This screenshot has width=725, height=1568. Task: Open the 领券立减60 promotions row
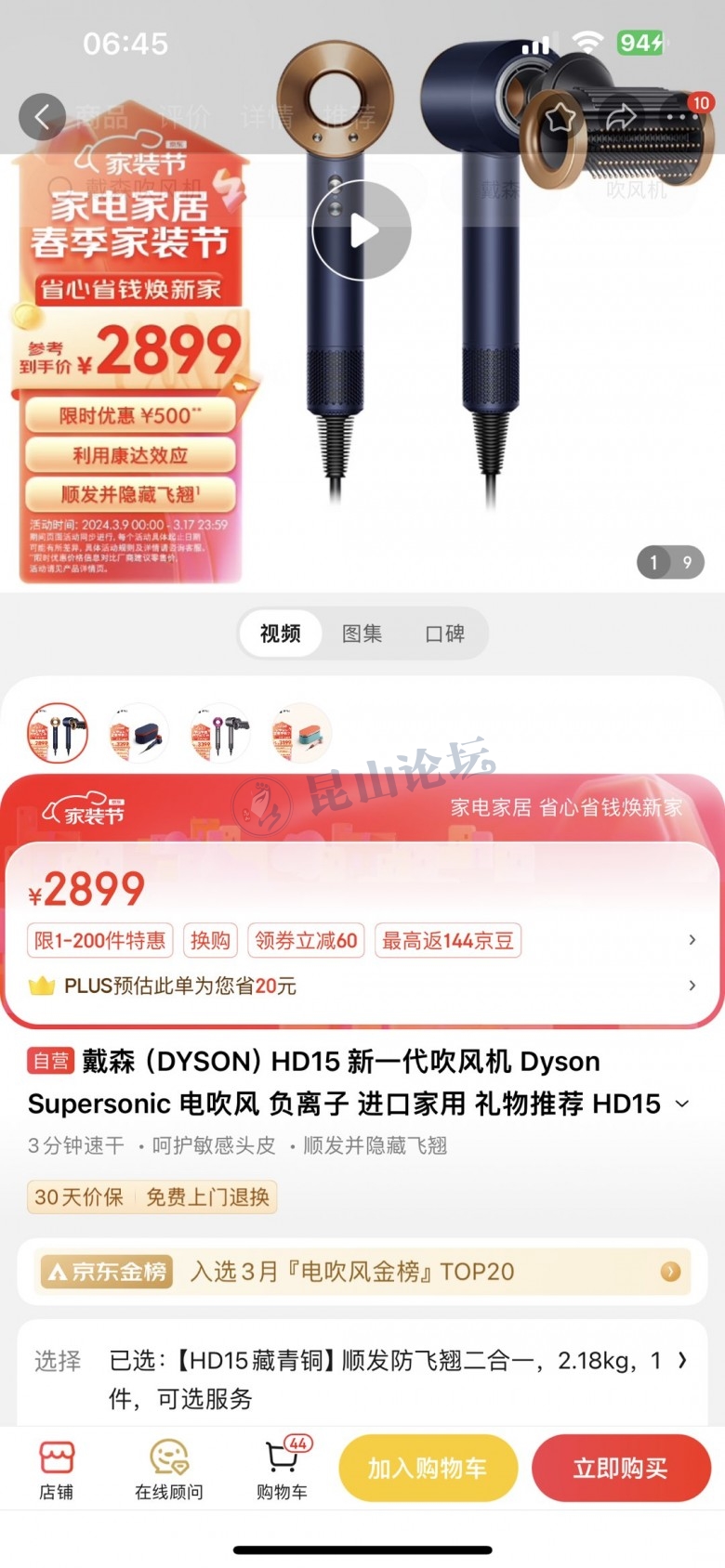click(x=306, y=941)
